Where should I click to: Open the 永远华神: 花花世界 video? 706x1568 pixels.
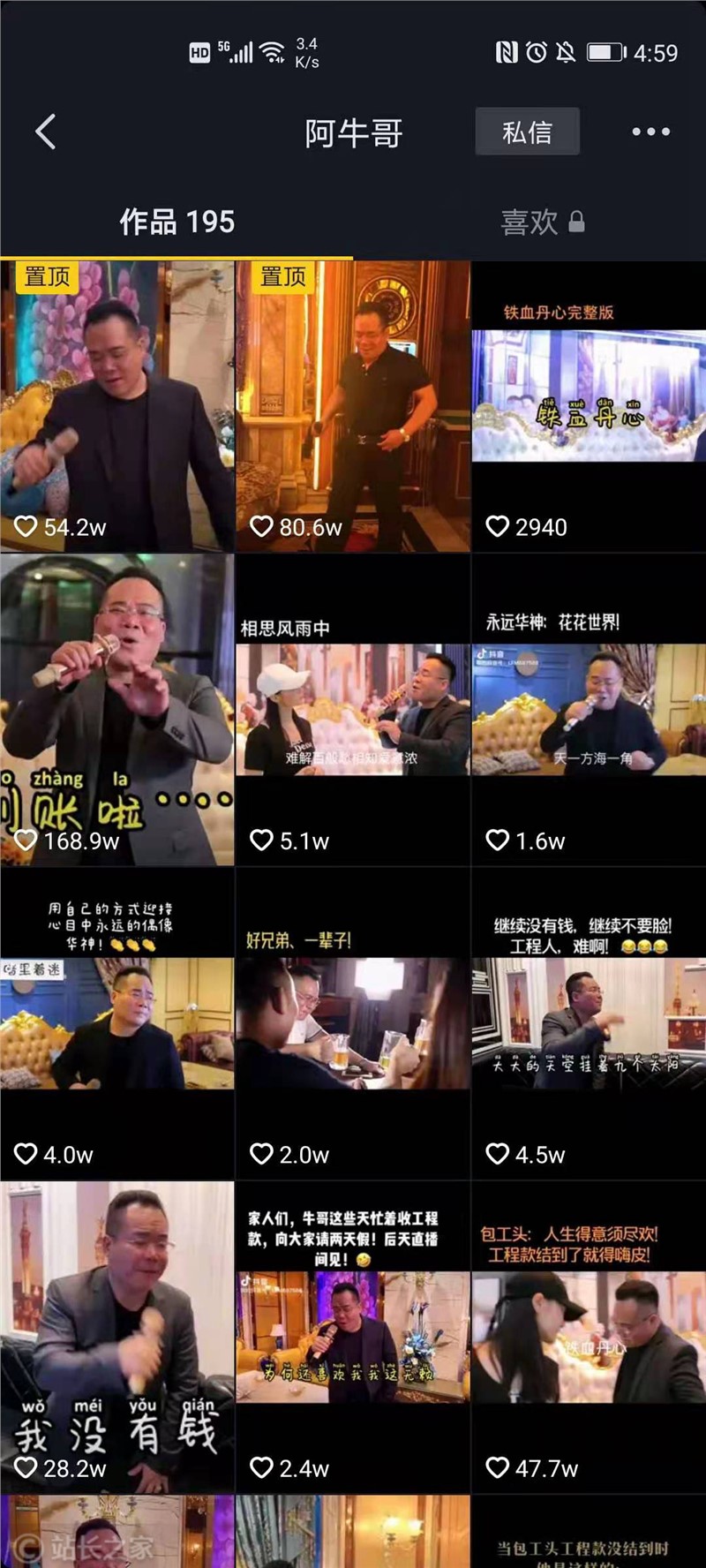tap(589, 709)
